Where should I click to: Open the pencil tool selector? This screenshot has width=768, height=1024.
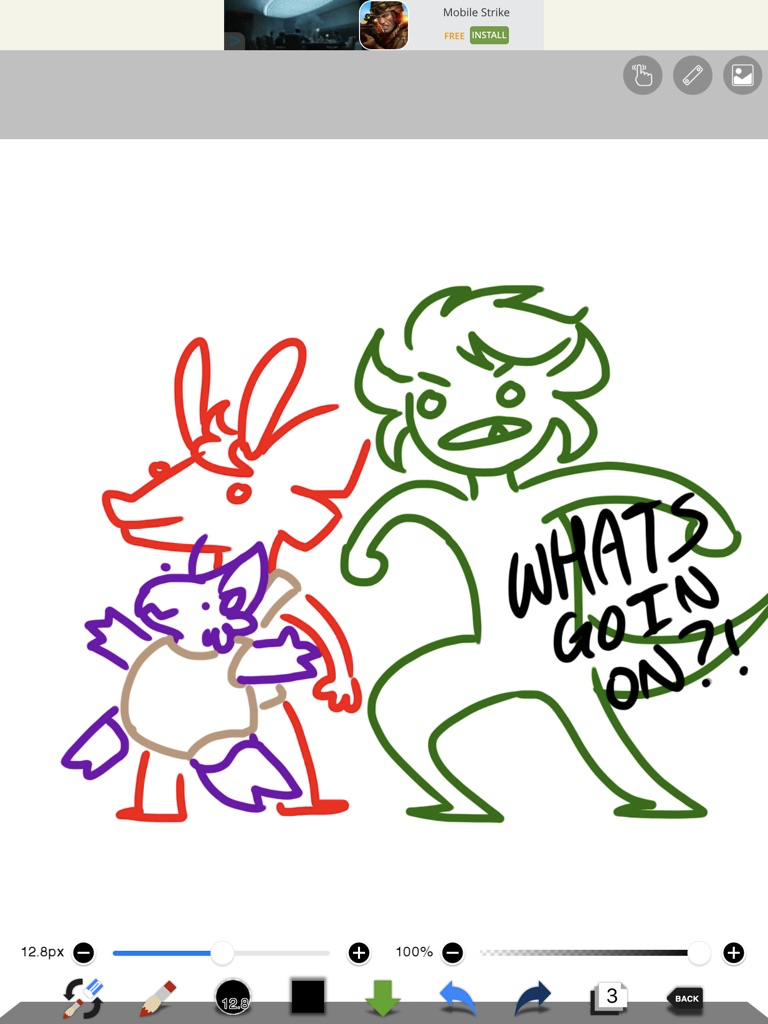point(158,997)
